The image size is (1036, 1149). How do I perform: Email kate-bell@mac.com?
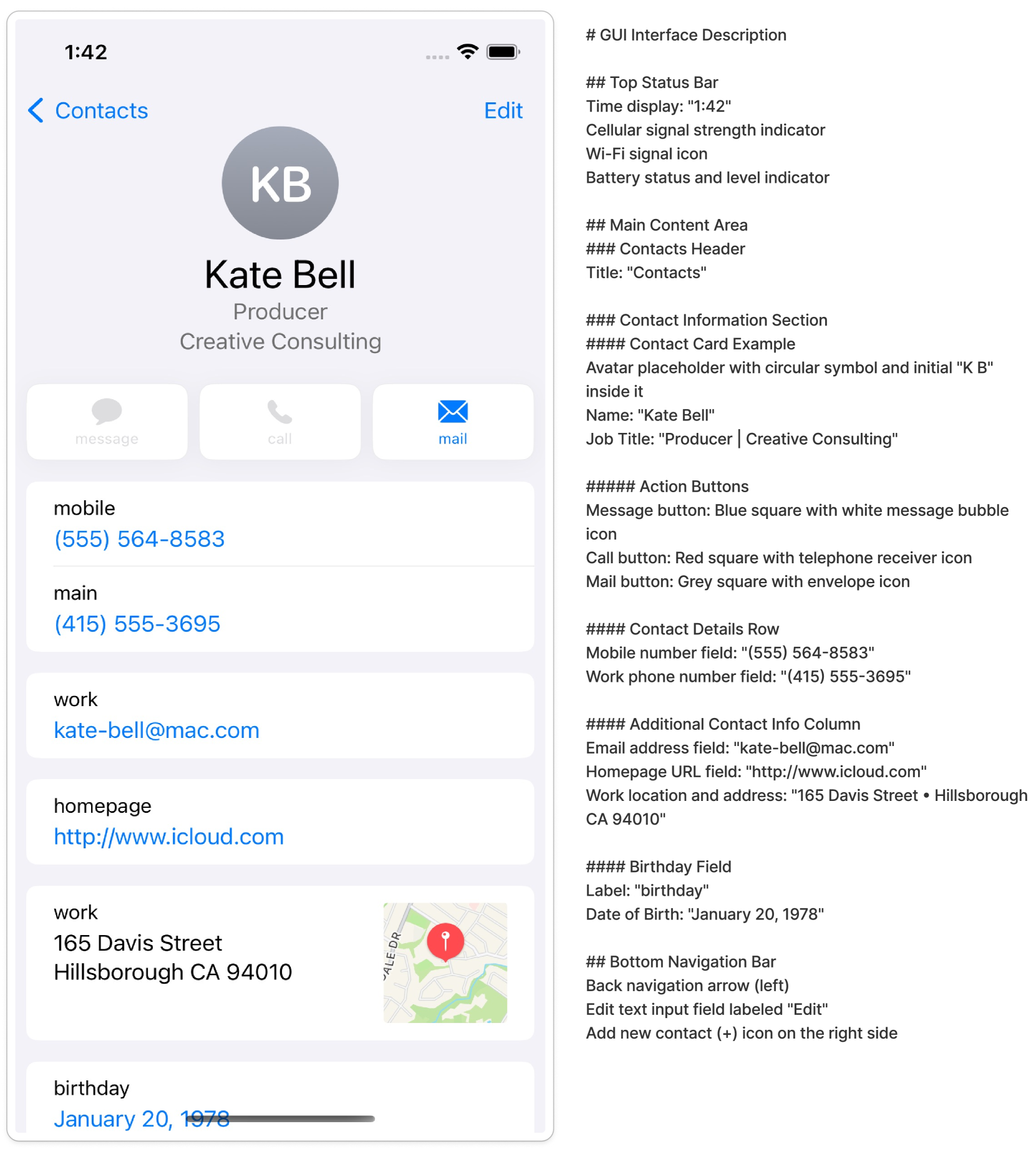point(157,730)
